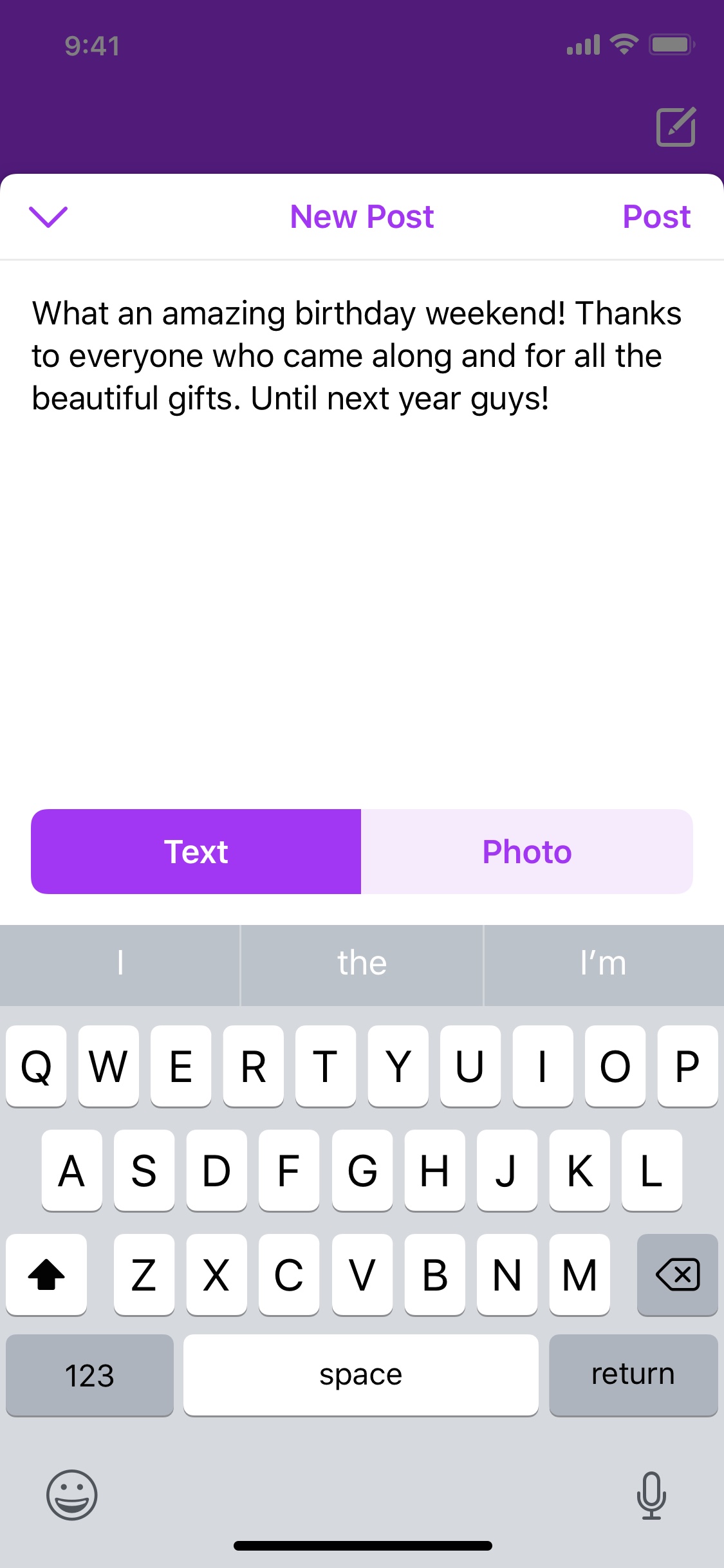Image resolution: width=724 pixels, height=1568 pixels.
Task: Insert the suggested word "the"
Action: (x=362, y=964)
